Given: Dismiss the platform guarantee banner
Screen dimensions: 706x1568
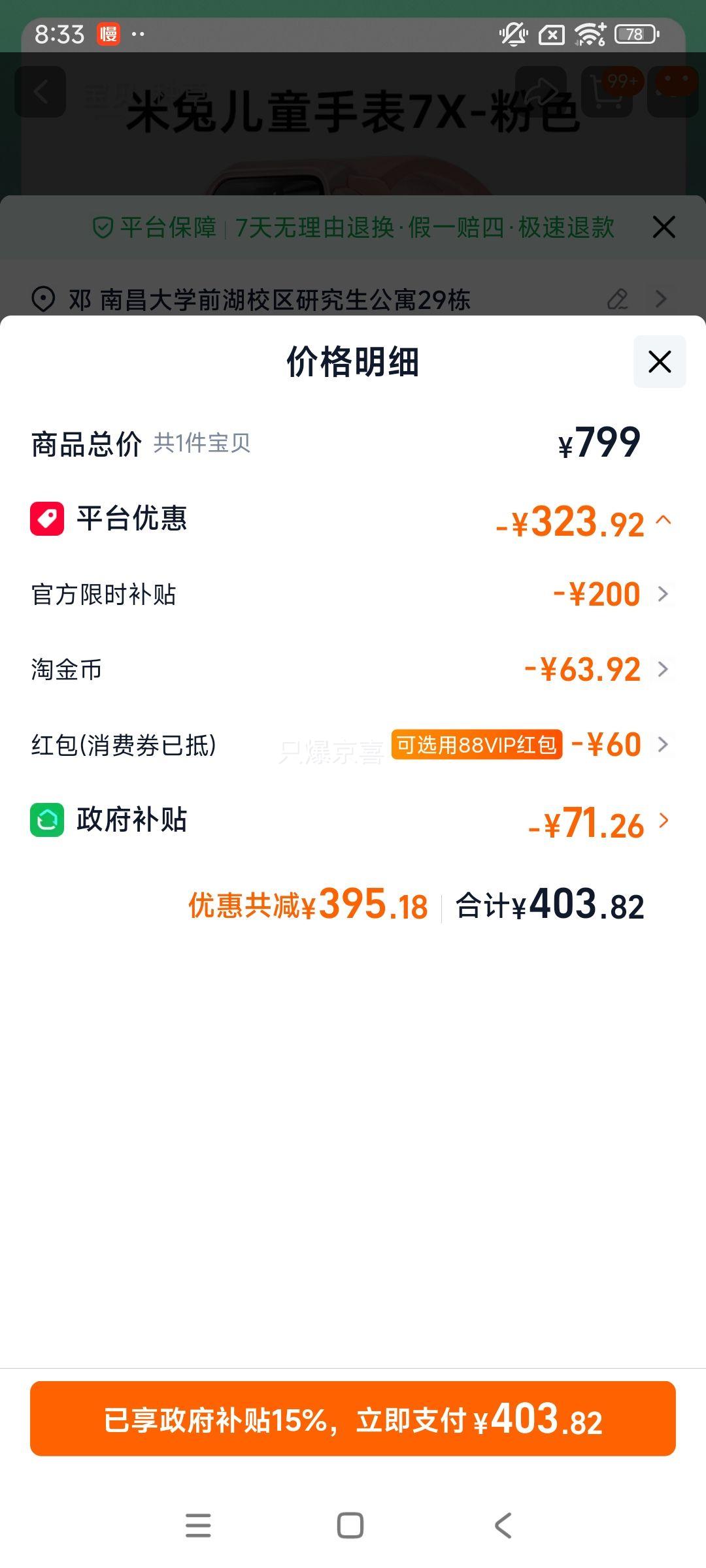Looking at the screenshot, I should tap(664, 227).
